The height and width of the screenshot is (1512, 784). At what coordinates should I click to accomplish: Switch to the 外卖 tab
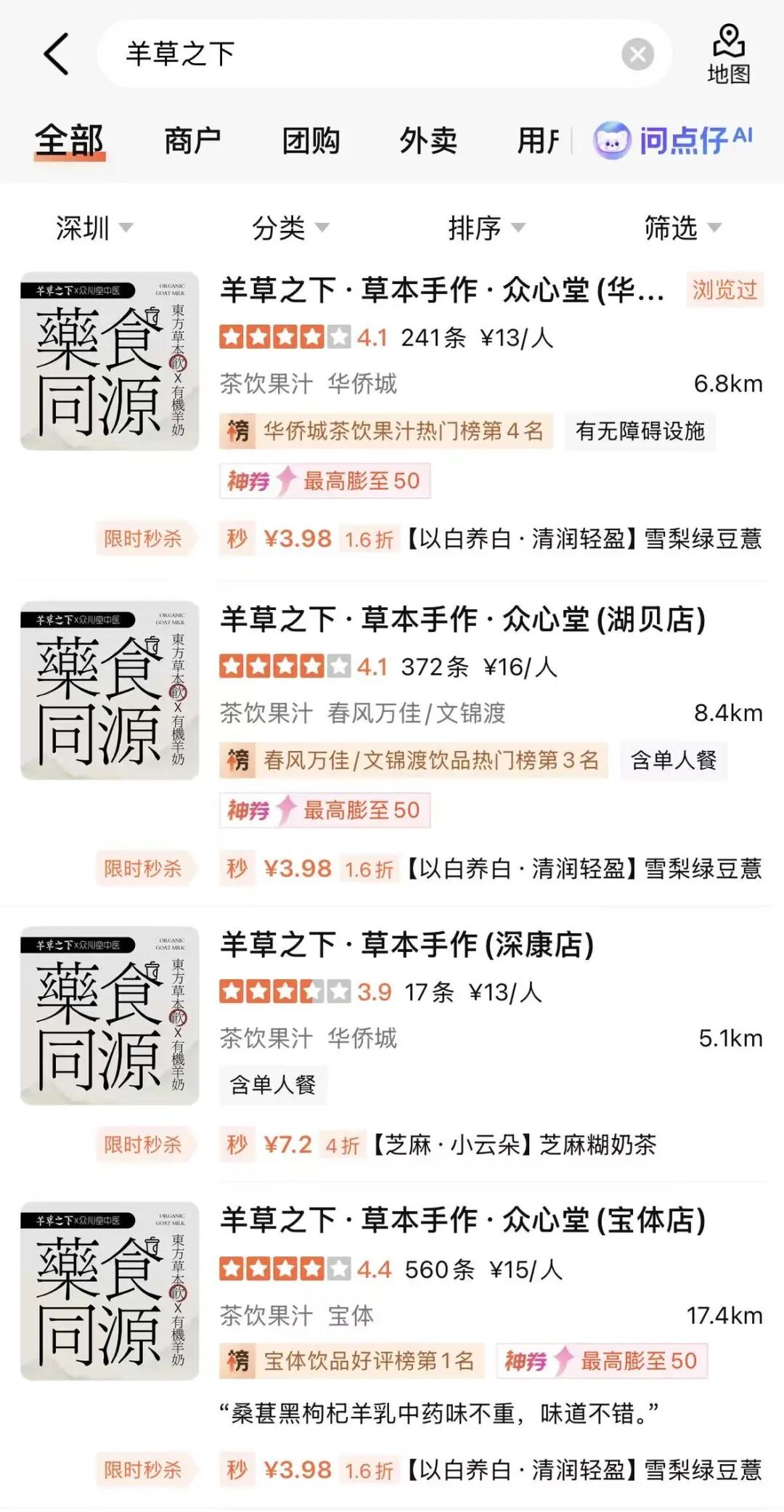(x=428, y=140)
